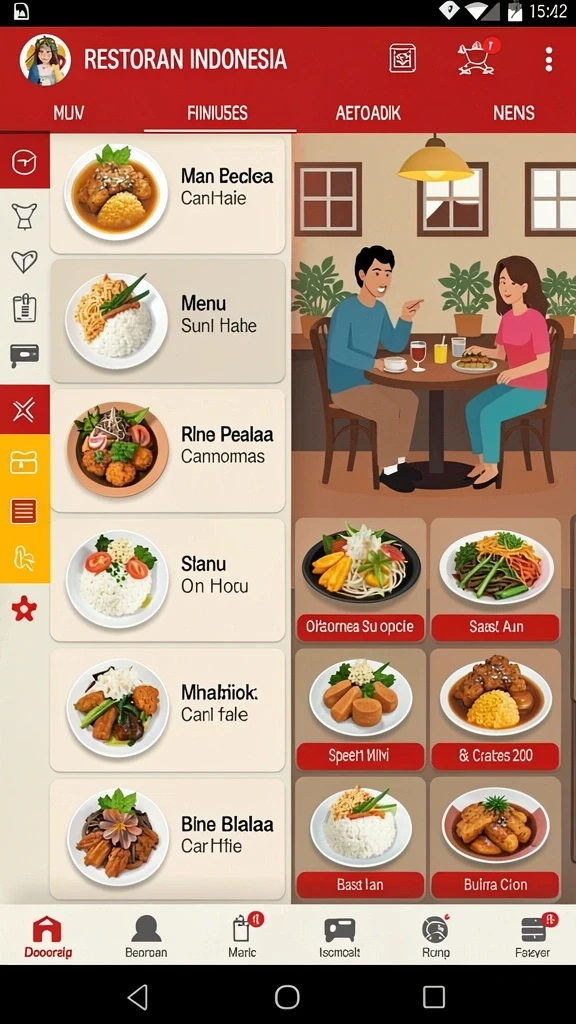Tap the profile avatar in header
Screen dimensions: 576x1024
(x=45, y=60)
